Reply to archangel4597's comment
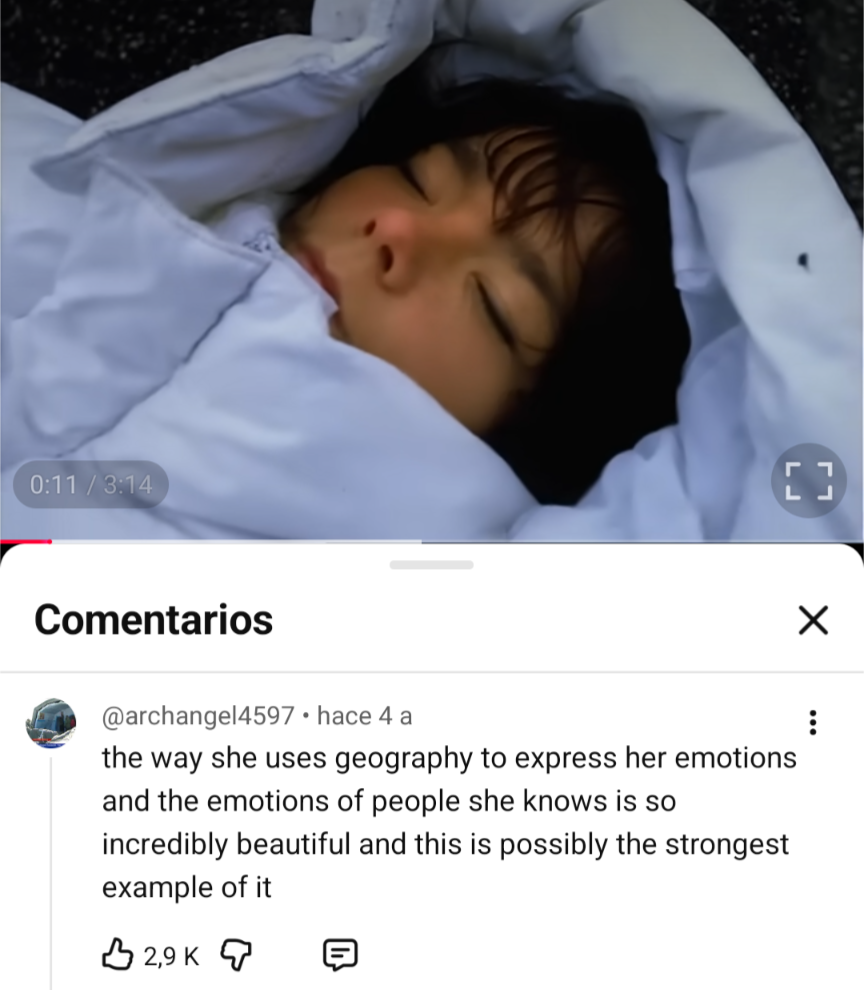Viewport: 864px width, 990px height. [x=340, y=956]
